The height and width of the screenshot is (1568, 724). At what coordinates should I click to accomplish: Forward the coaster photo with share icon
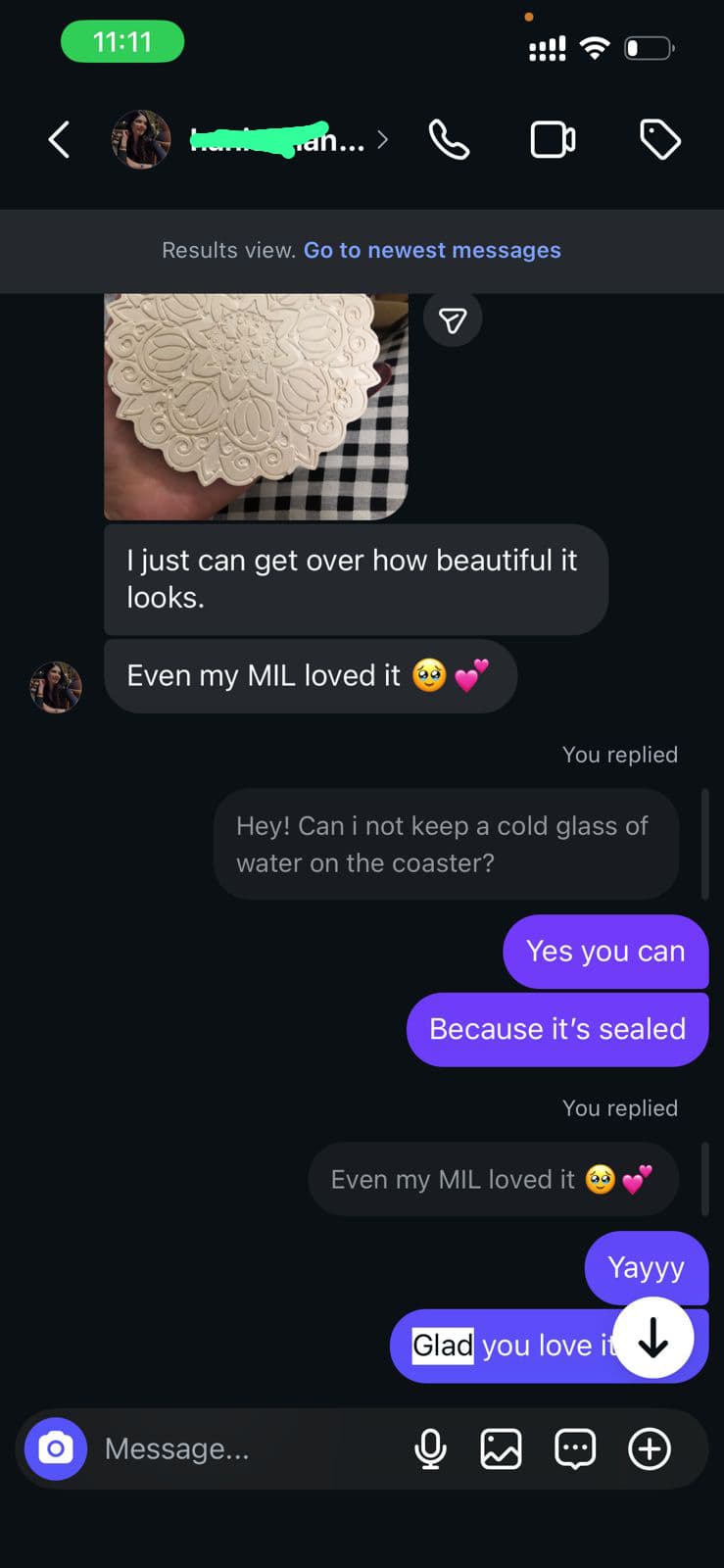tap(453, 319)
